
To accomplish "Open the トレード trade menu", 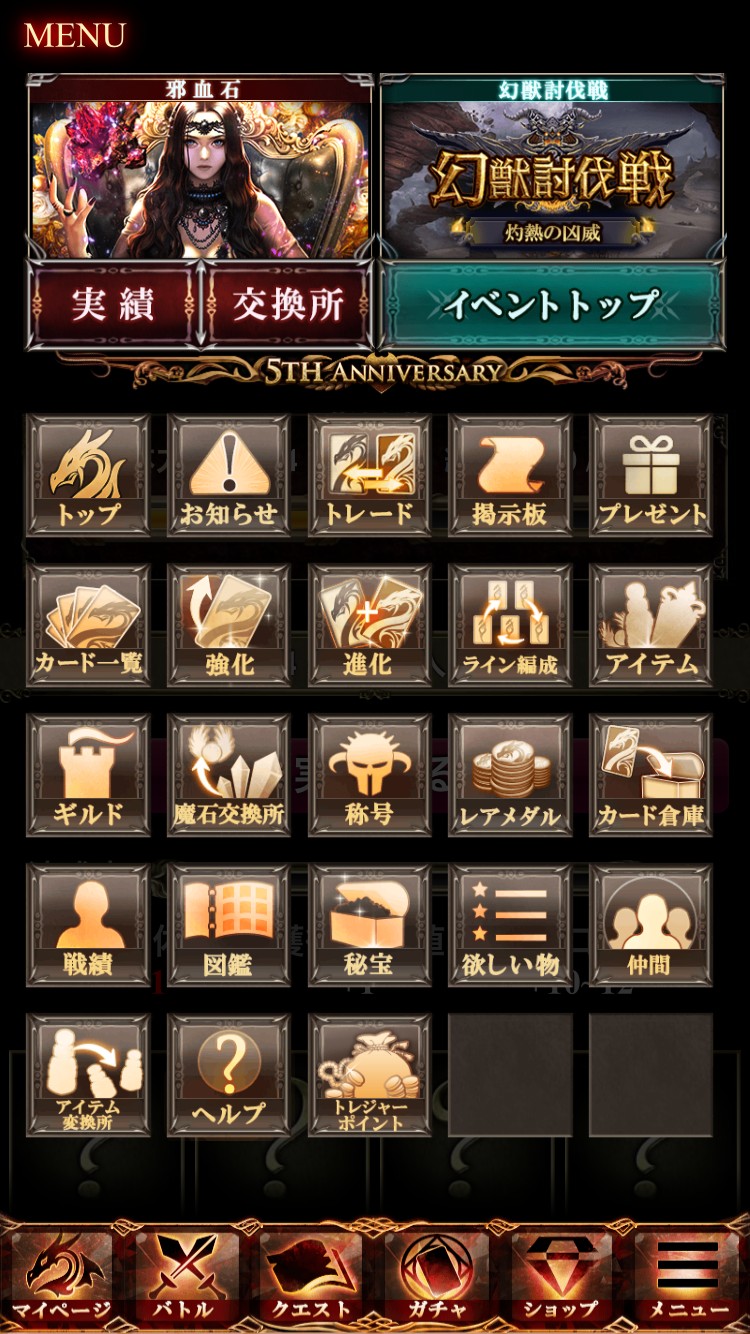I will (369, 476).
